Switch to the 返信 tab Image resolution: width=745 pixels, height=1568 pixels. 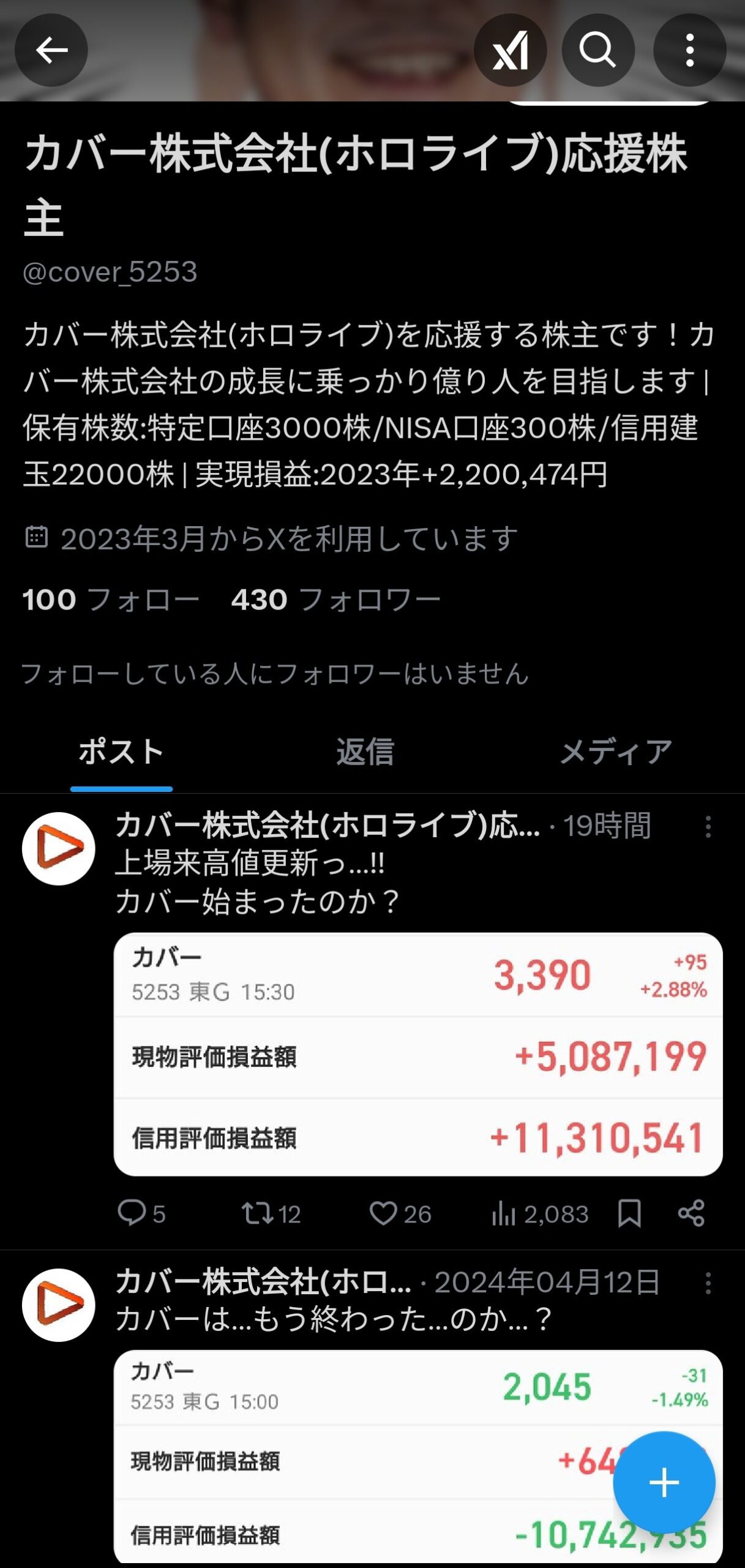click(x=365, y=752)
